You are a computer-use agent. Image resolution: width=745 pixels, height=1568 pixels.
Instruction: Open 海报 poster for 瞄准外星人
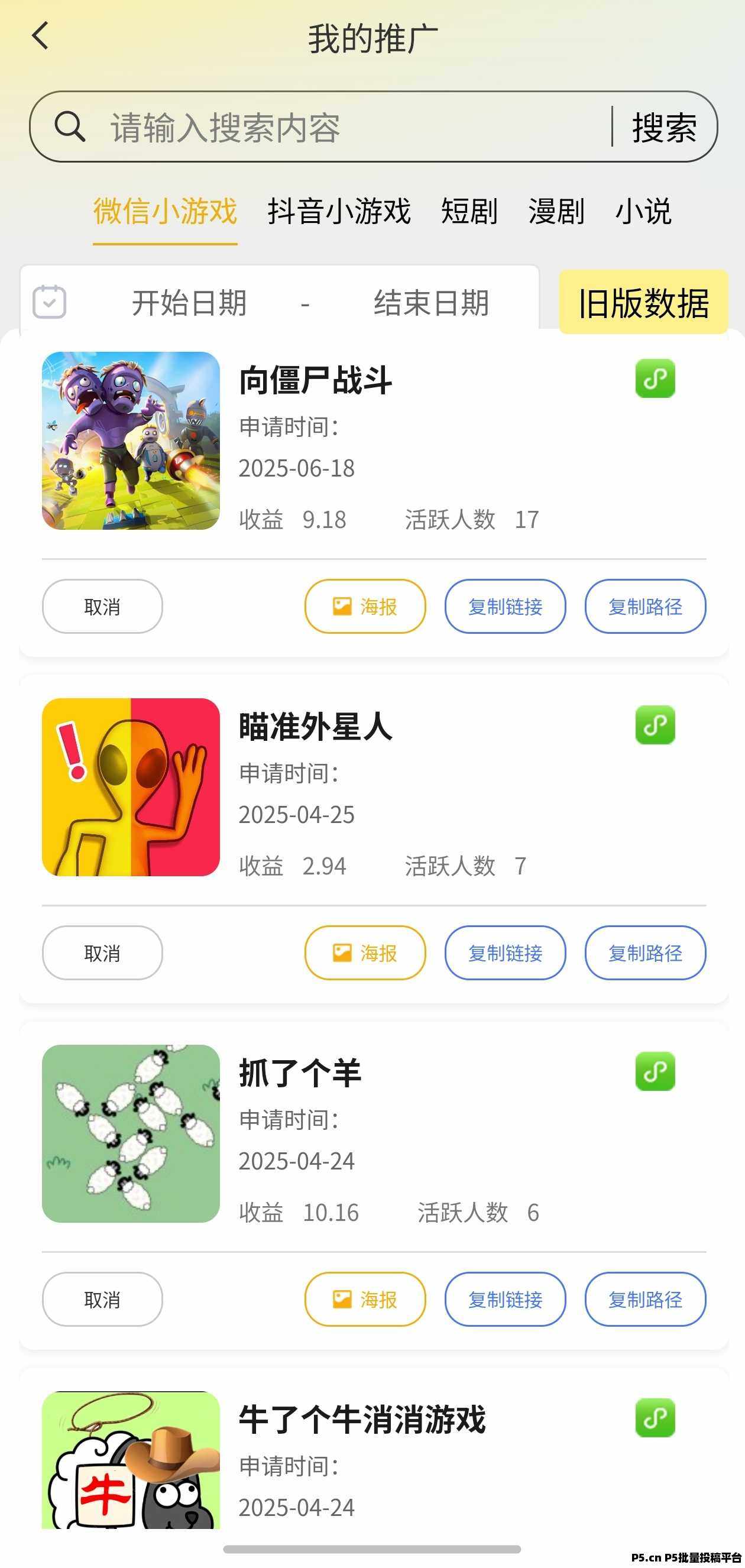365,953
